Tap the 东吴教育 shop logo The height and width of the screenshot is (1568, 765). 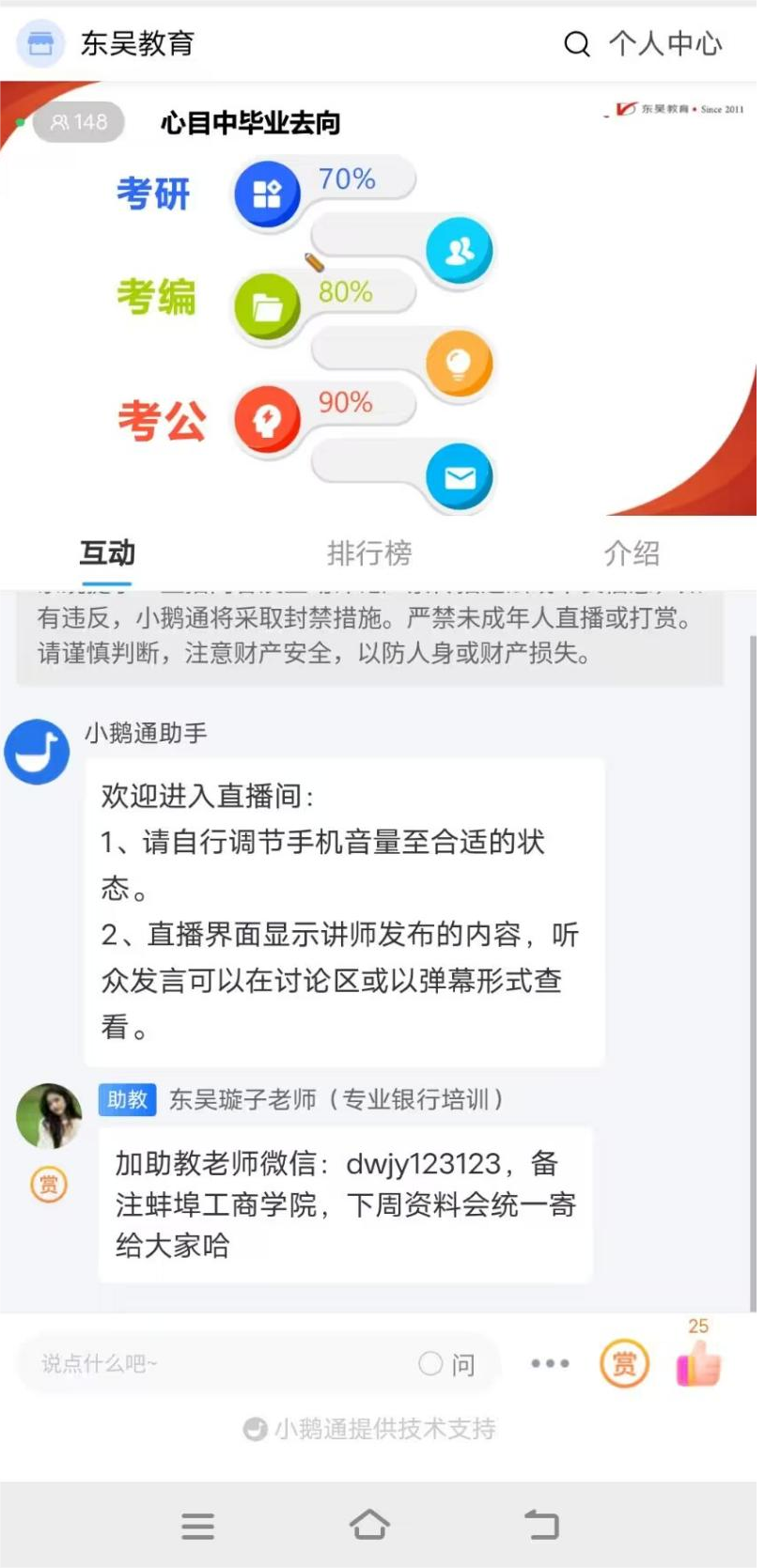(x=40, y=43)
